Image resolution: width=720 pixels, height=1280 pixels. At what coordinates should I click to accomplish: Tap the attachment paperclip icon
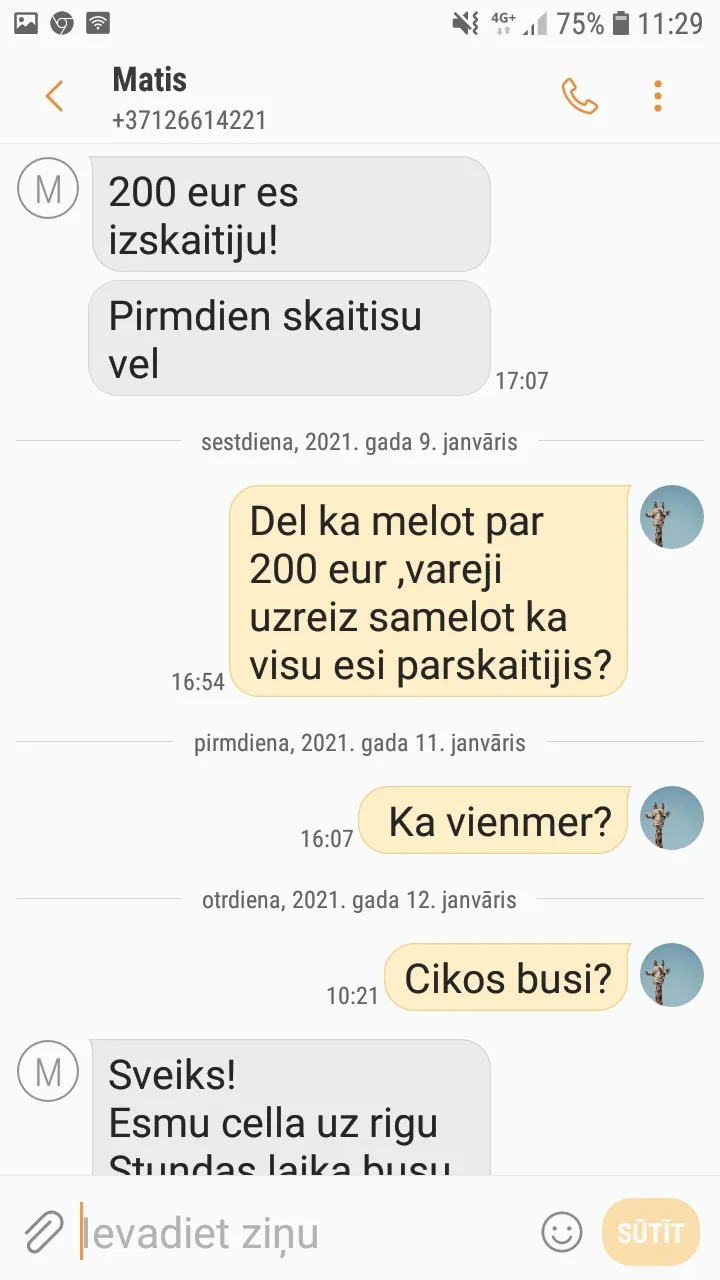point(44,1232)
